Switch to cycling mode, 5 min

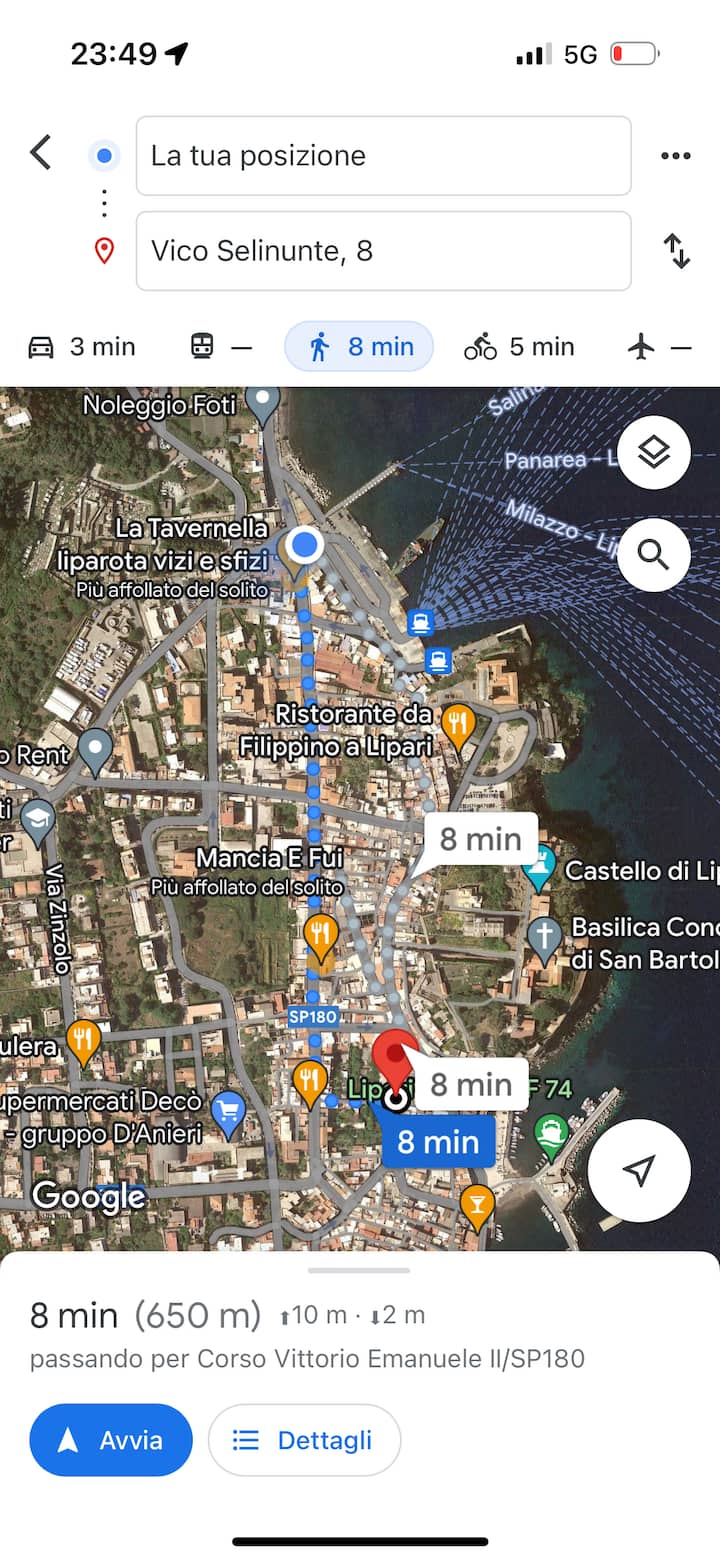click(x=519, y=347)
